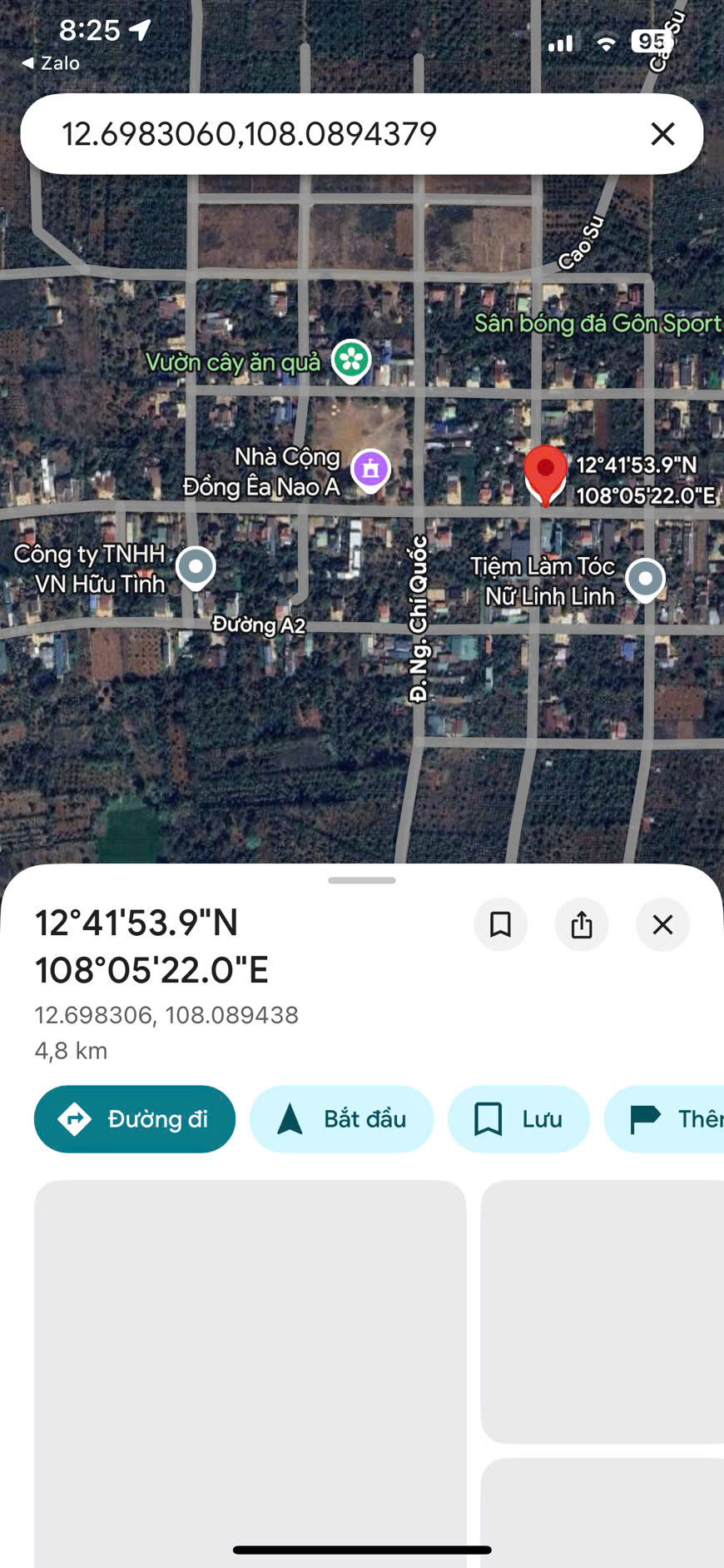
Task: Tap the Sân bóng đá Gôn Sport label
Action: 597,323
